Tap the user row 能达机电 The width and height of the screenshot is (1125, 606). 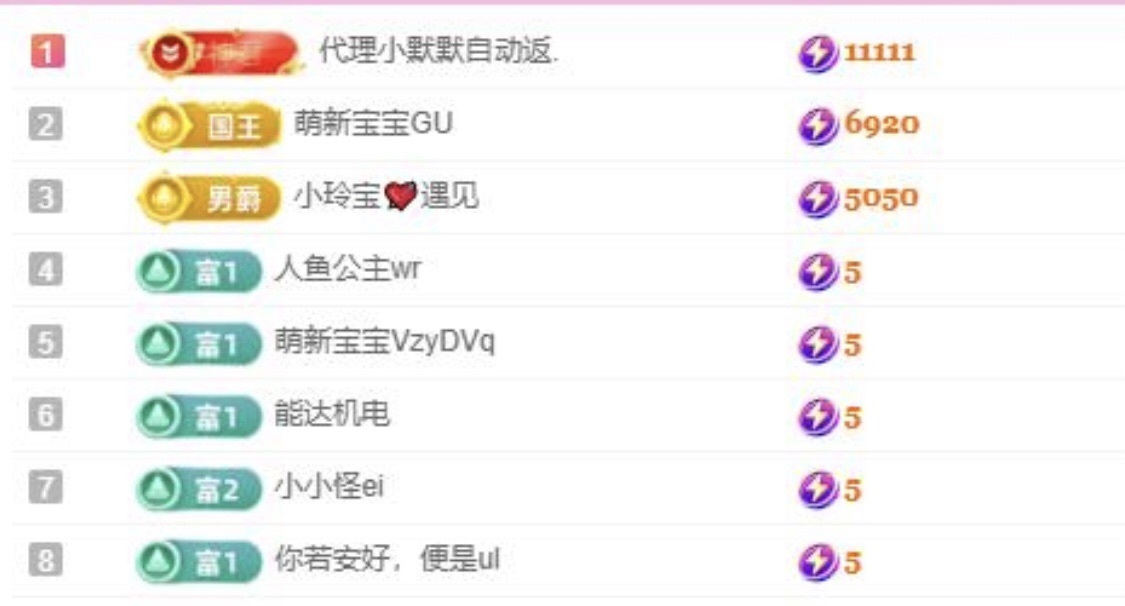[332, 415]
